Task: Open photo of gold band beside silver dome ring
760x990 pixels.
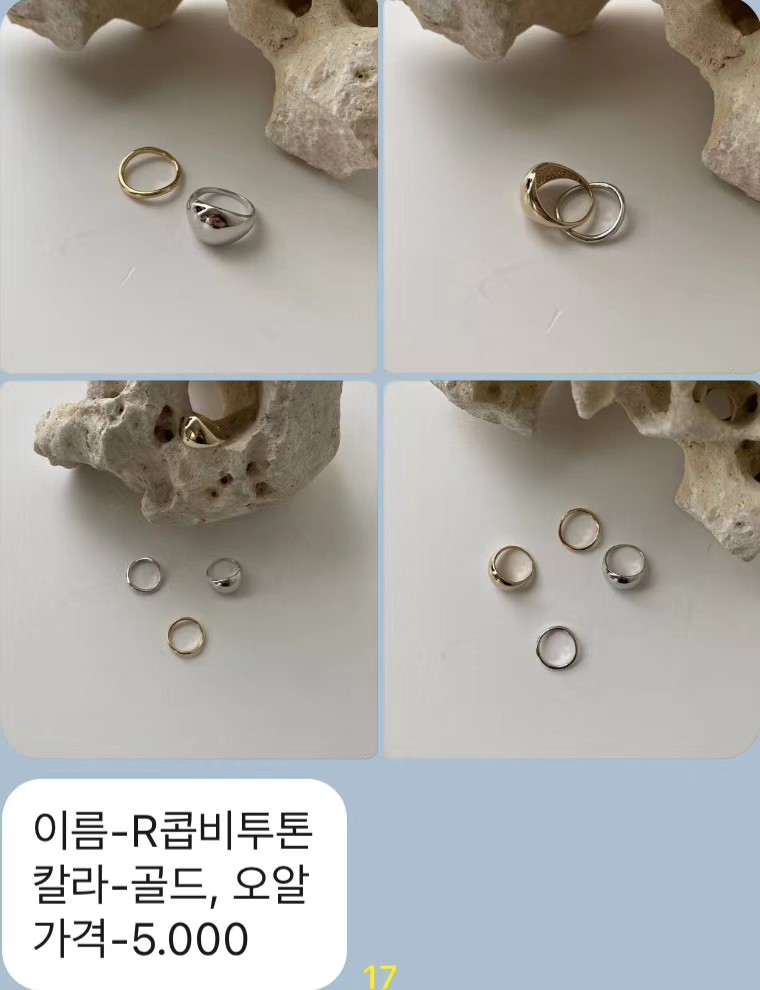Action: pos(188,186)
